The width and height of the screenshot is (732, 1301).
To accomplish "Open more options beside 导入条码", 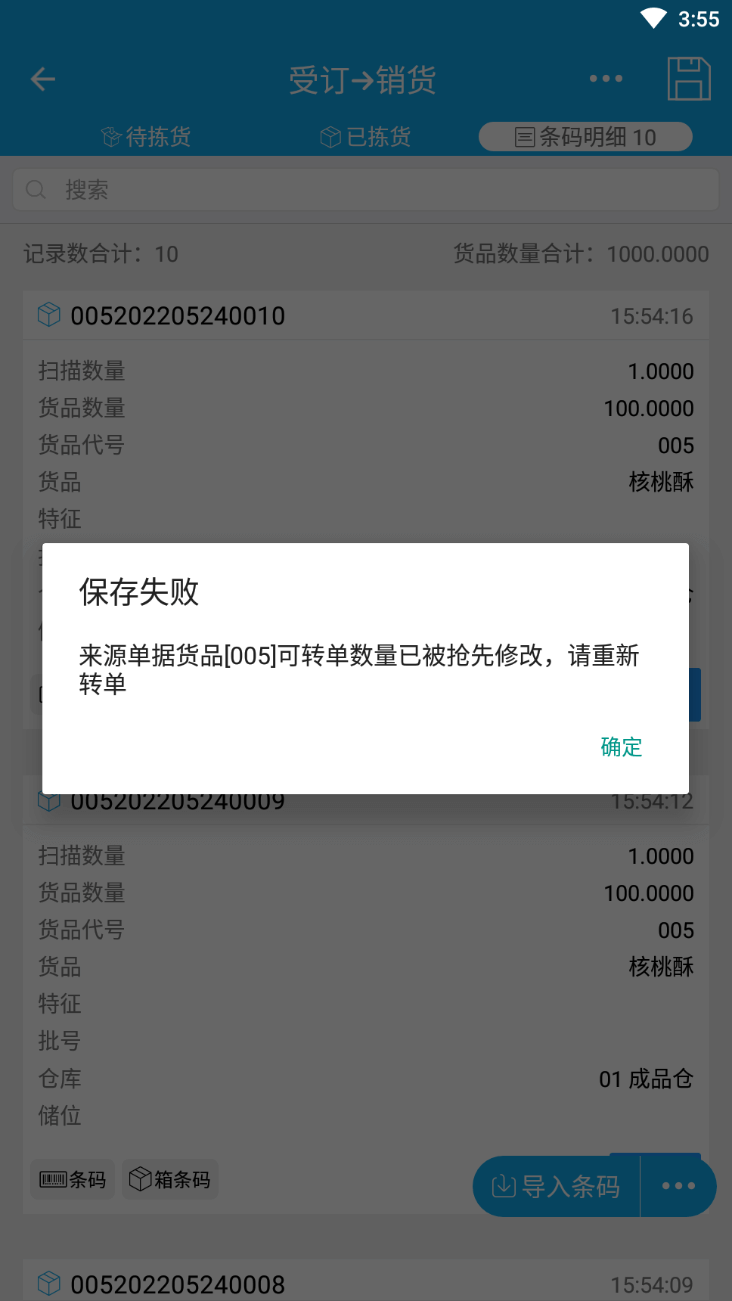I will 679,1186.
